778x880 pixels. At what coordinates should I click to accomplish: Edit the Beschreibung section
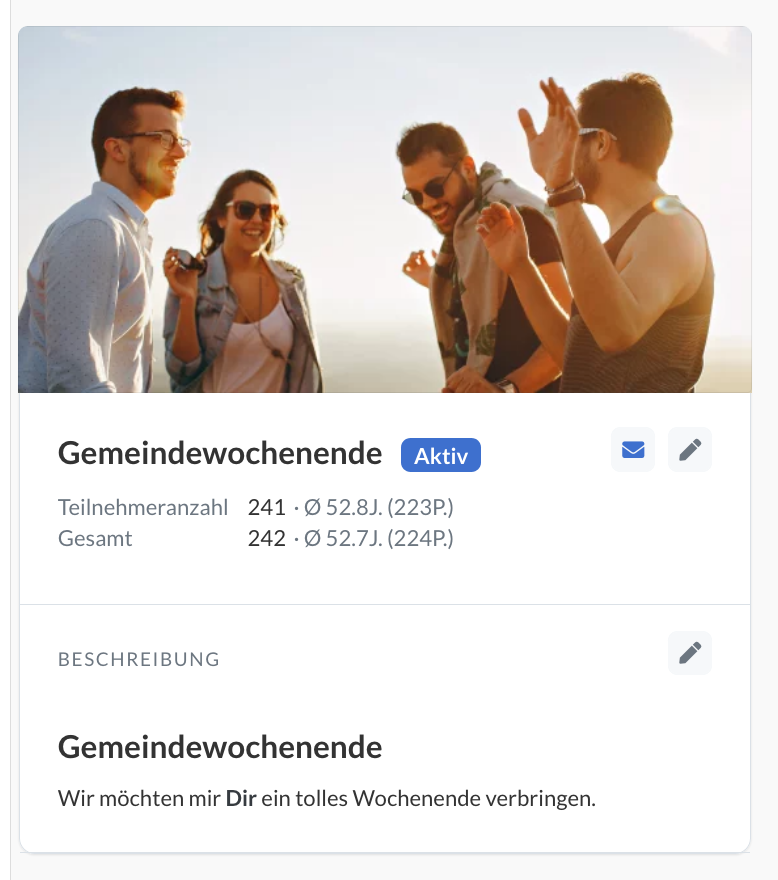(690, 653)
